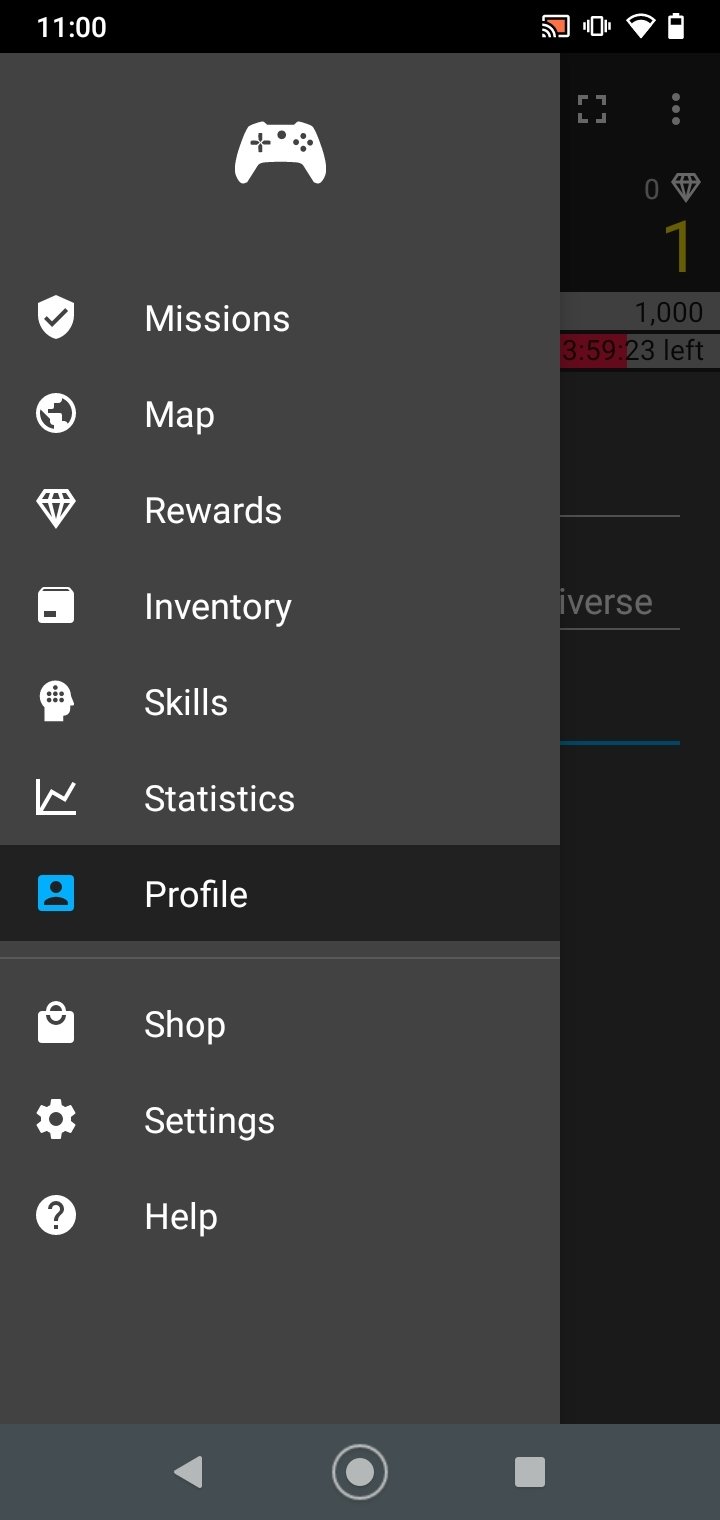Show Statistics
Screen dimensions: 720x1520
tap(219, 799)
